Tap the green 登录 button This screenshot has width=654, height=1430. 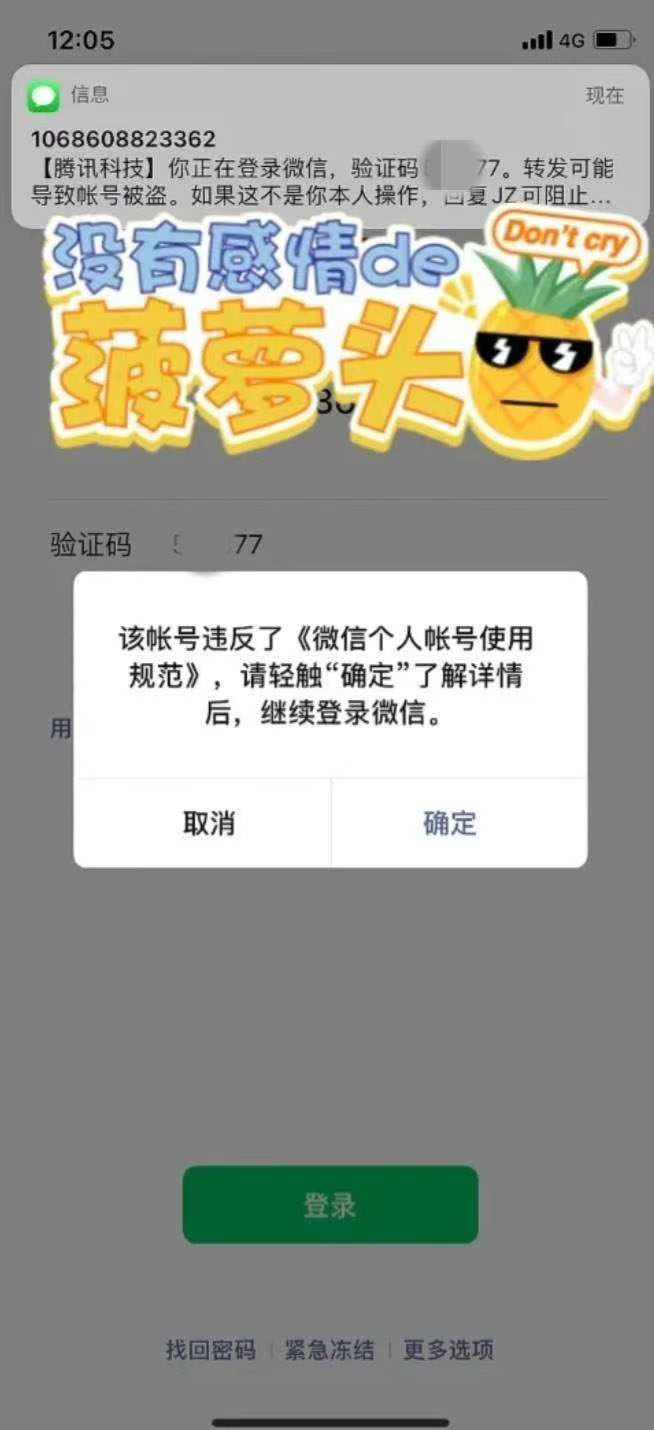click(330, 1205)
